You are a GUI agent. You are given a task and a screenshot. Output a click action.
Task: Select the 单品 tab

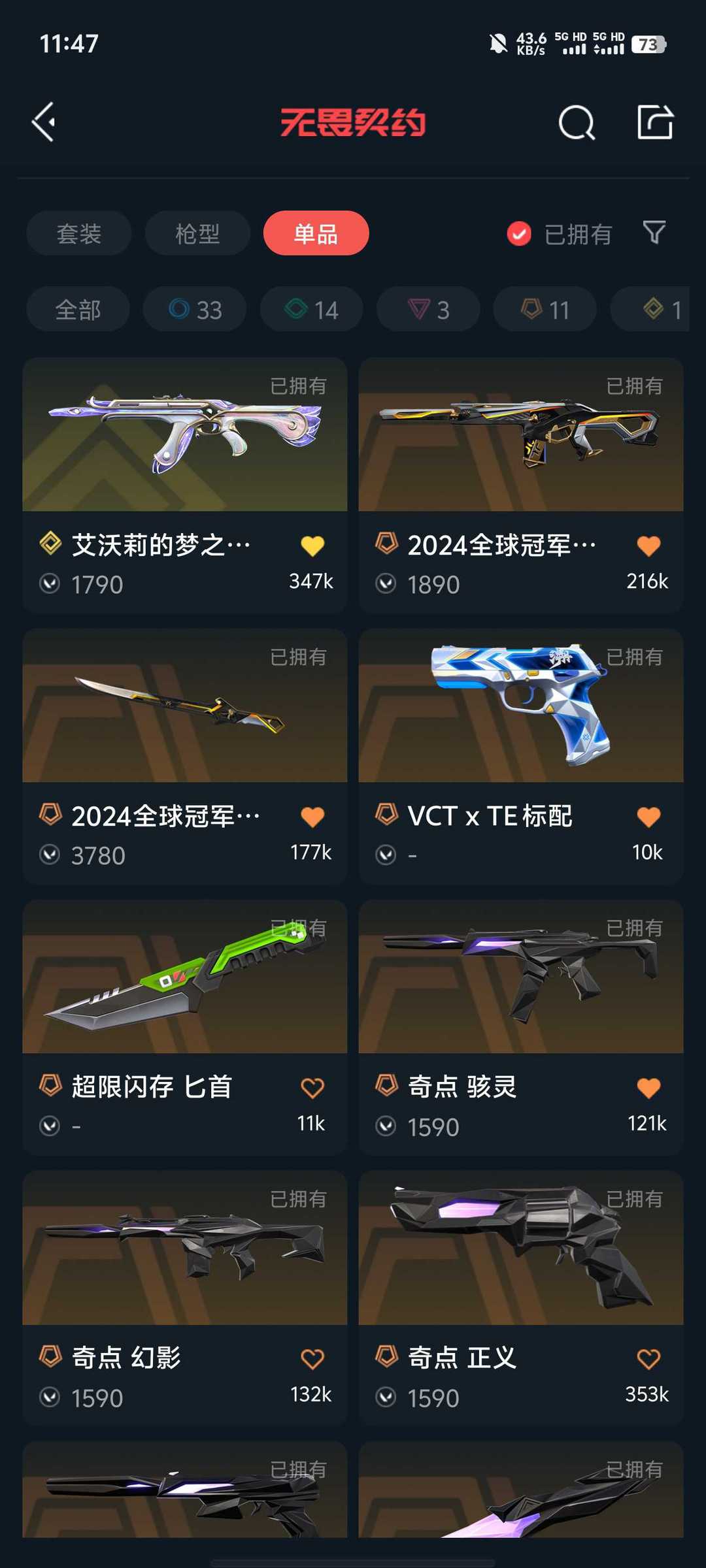316,233
